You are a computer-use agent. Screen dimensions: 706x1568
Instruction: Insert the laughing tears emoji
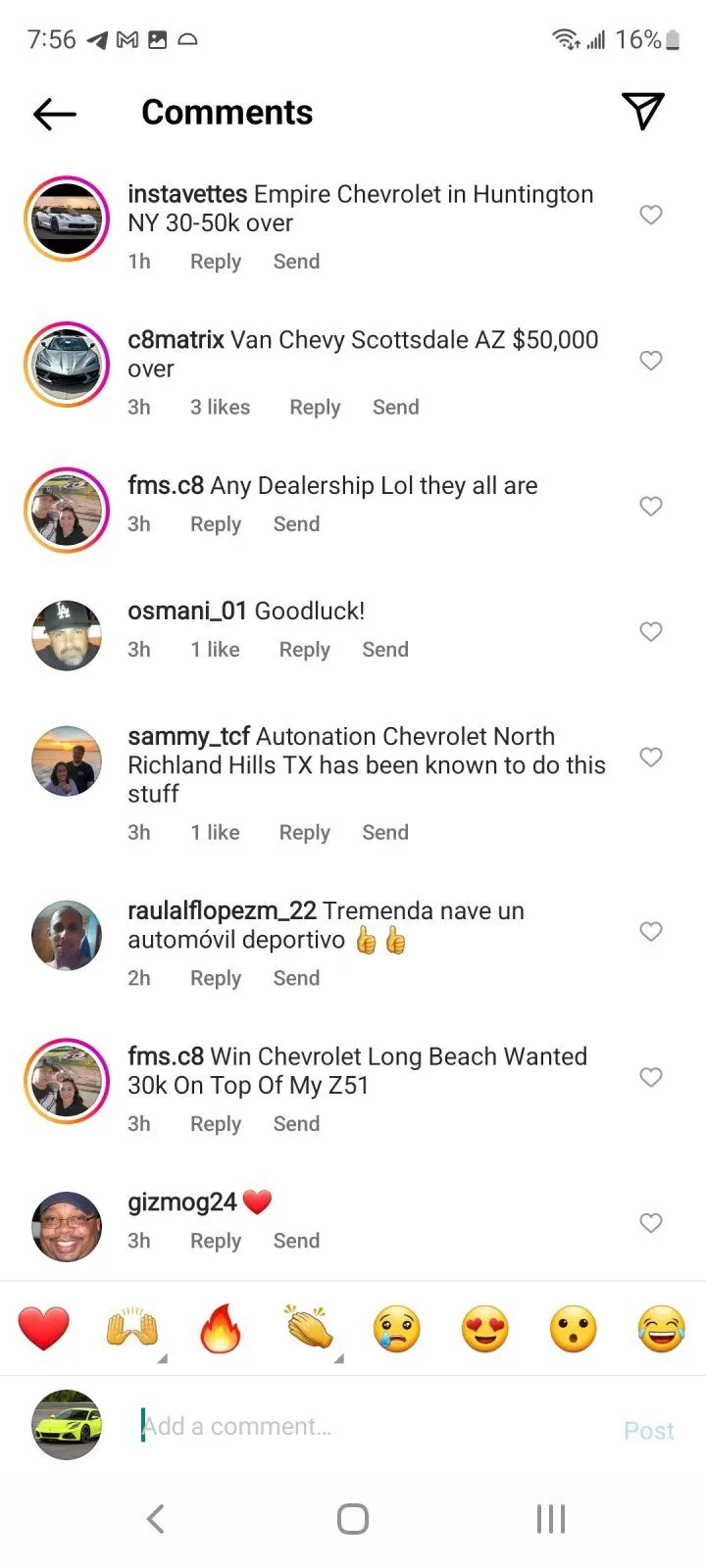coord(661,1330)
